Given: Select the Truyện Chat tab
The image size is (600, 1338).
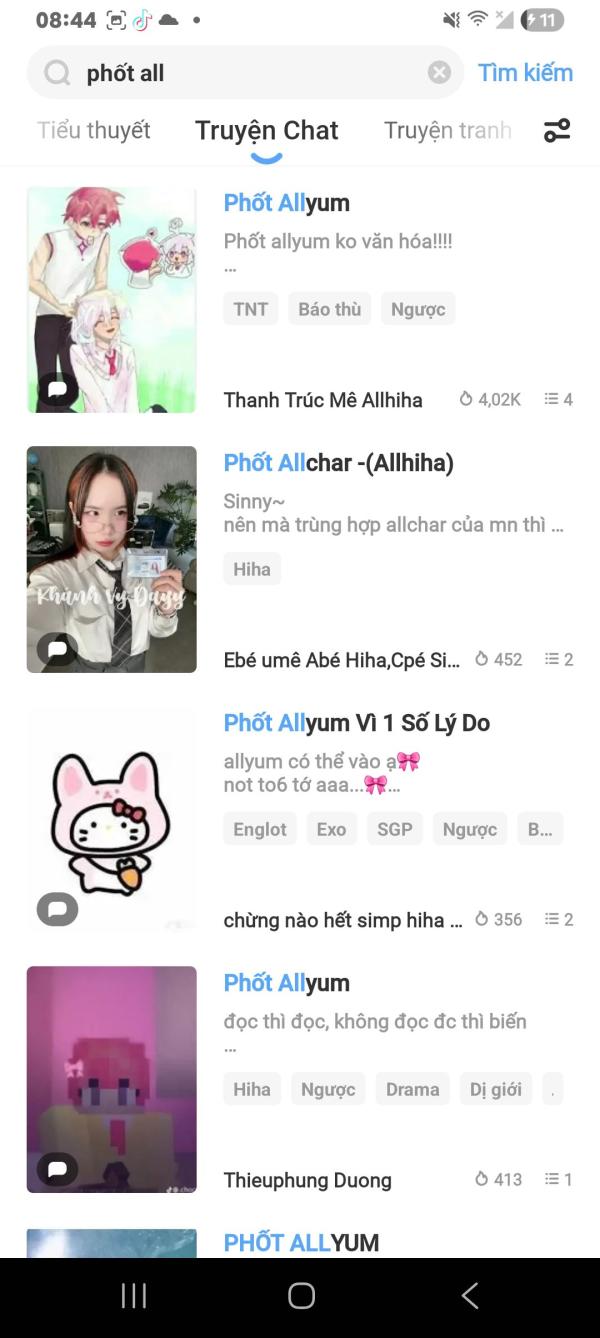Looking at the screenshot, I should (x=267, y=130).
